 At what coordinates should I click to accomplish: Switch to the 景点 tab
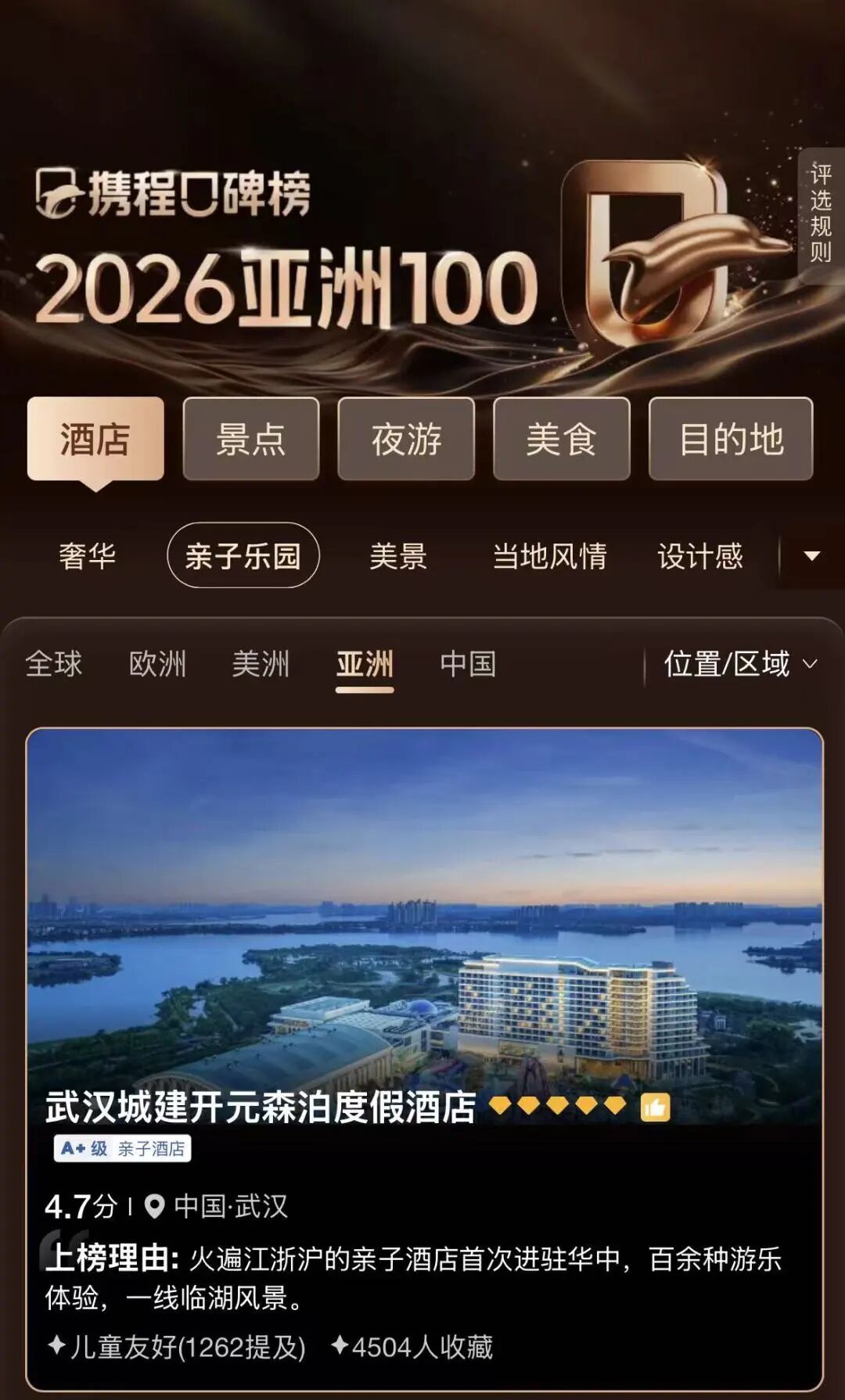[x=250, y=439]
